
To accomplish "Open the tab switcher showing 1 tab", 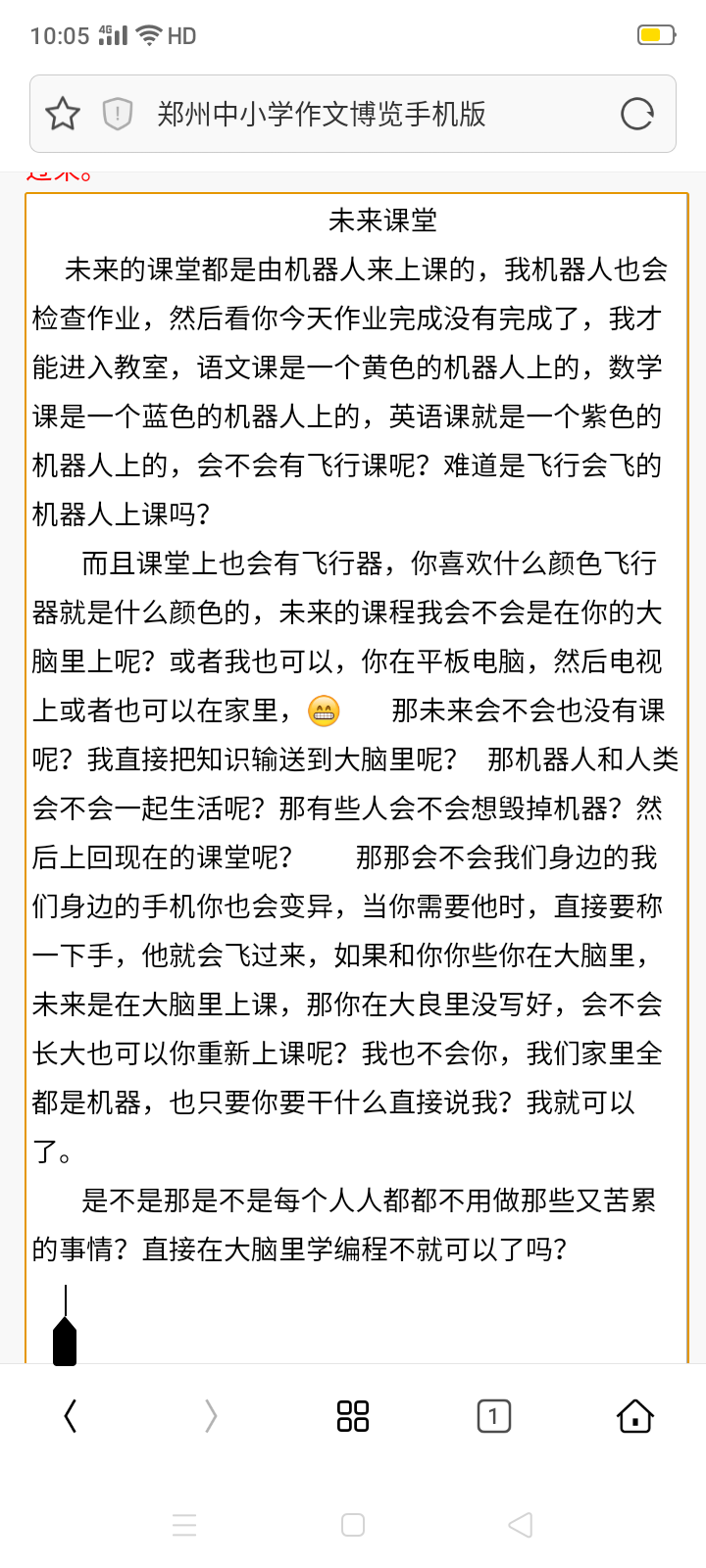I will [x=494, y=1416].
